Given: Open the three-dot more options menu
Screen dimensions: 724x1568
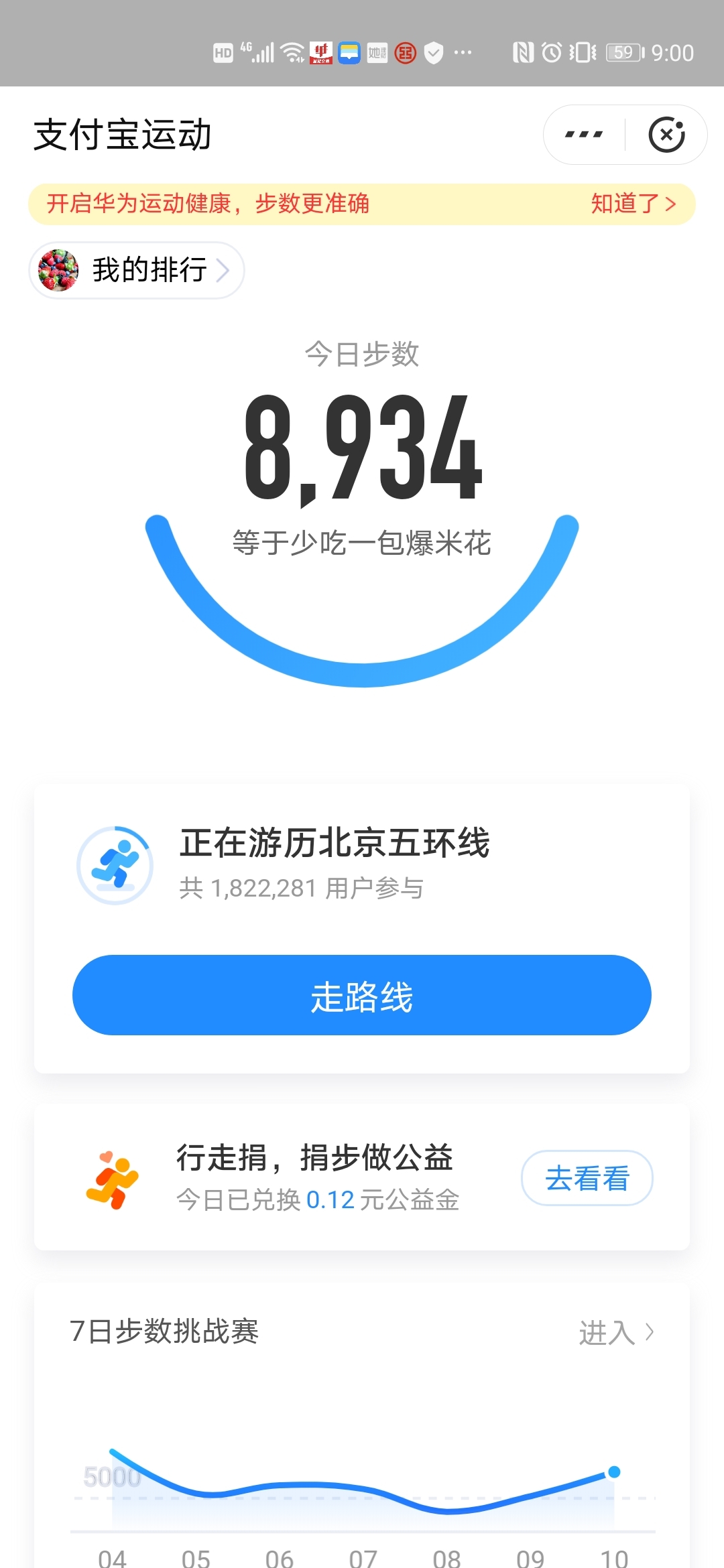Looking at the screenshot, I should 584,135.
